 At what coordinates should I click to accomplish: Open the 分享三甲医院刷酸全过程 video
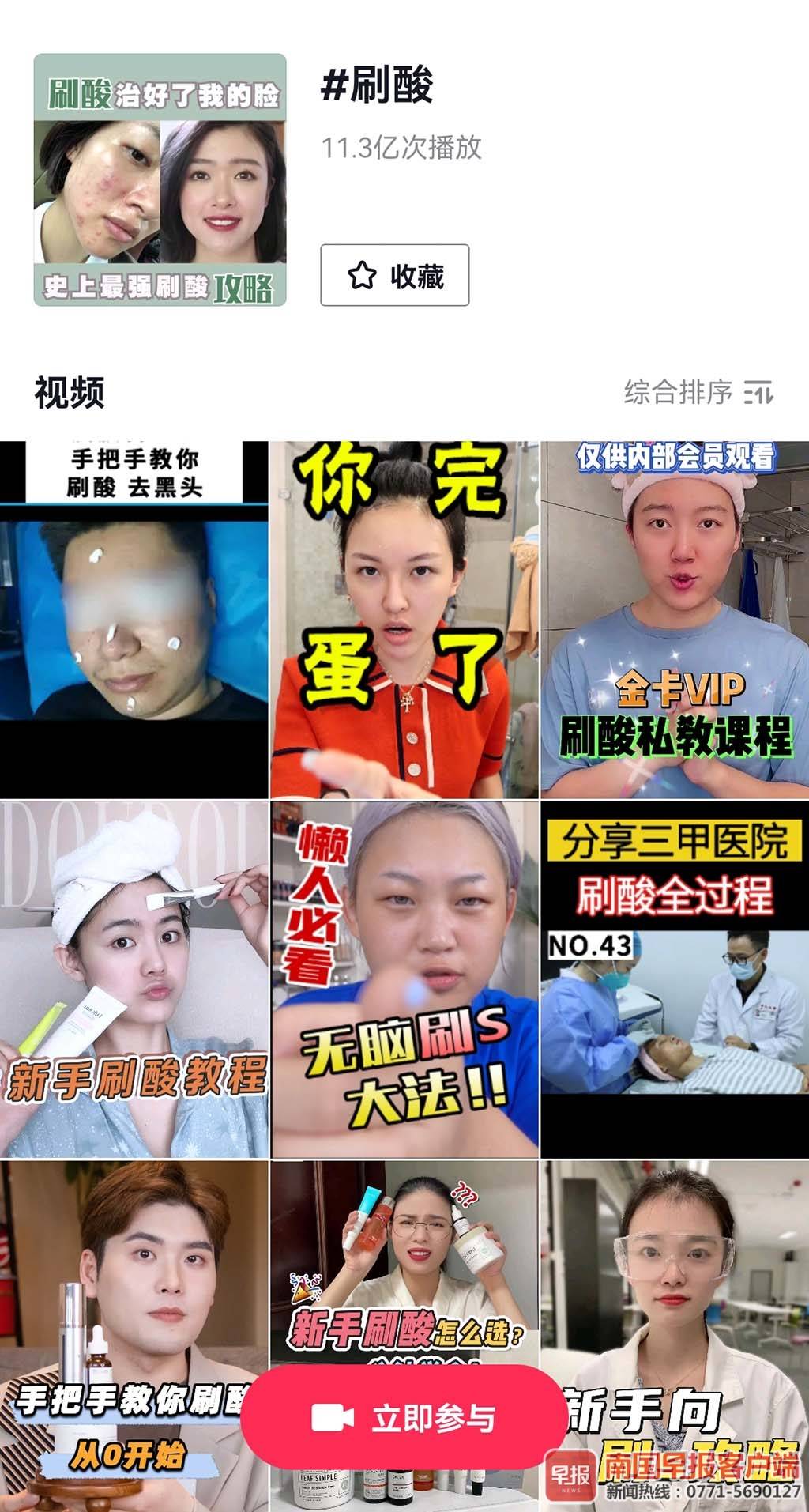click(x=675, y=978)
